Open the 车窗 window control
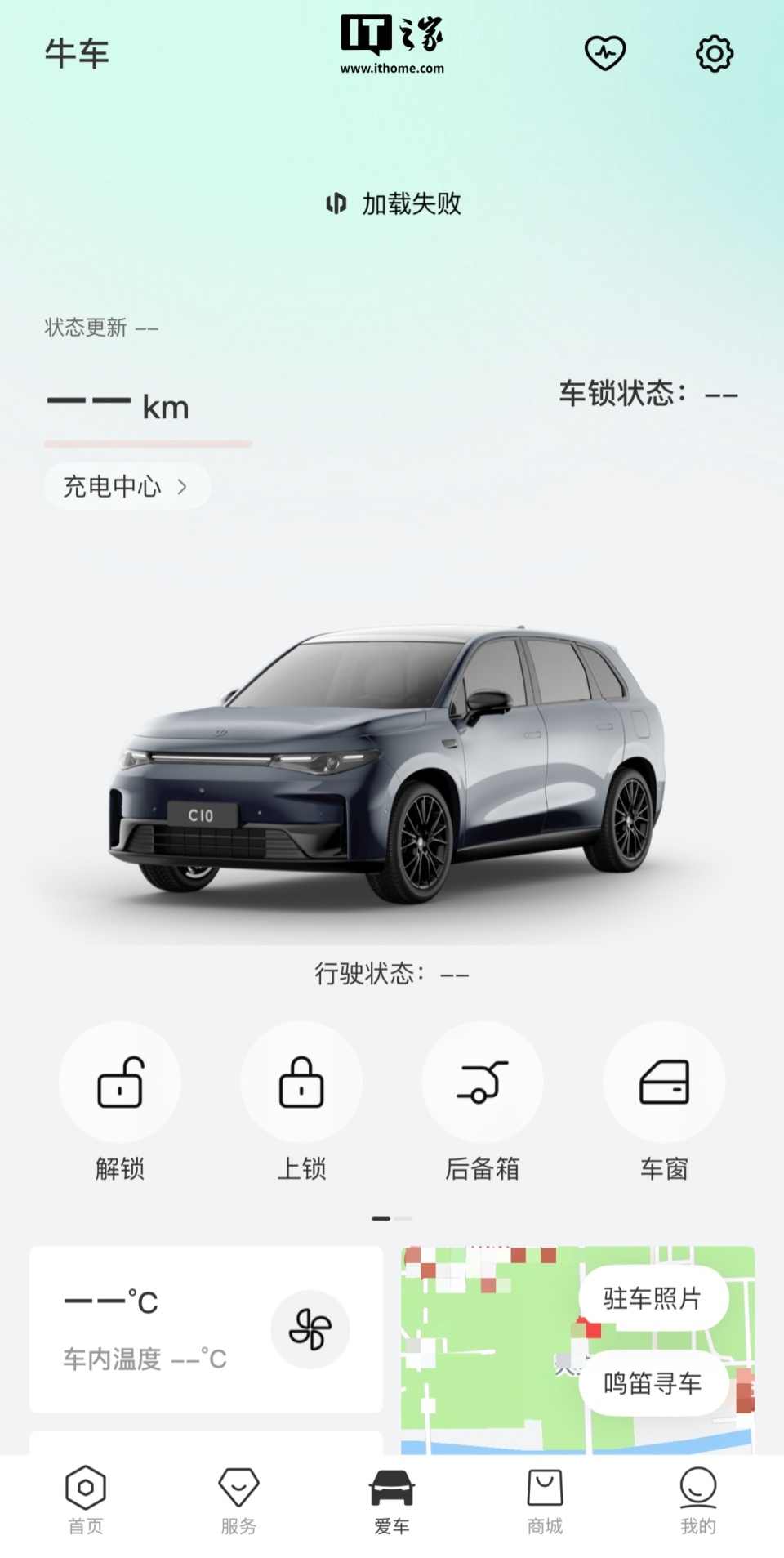The height and width of the screenshot is (1558, 784). 664,1082
